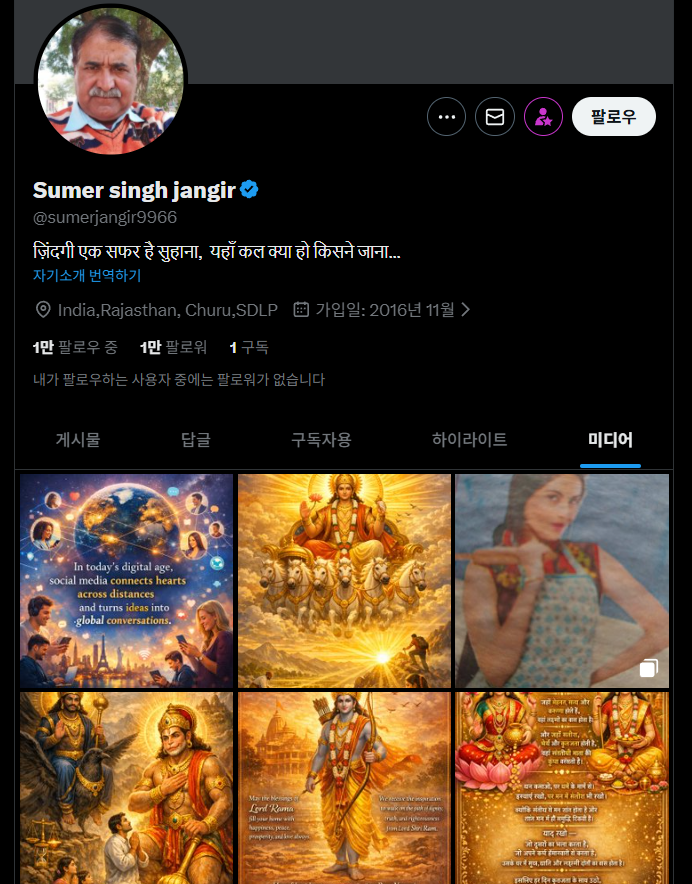Screen dimensions: 692x884
Task: View the 팔로워 followers list
Action: point(173,347)
